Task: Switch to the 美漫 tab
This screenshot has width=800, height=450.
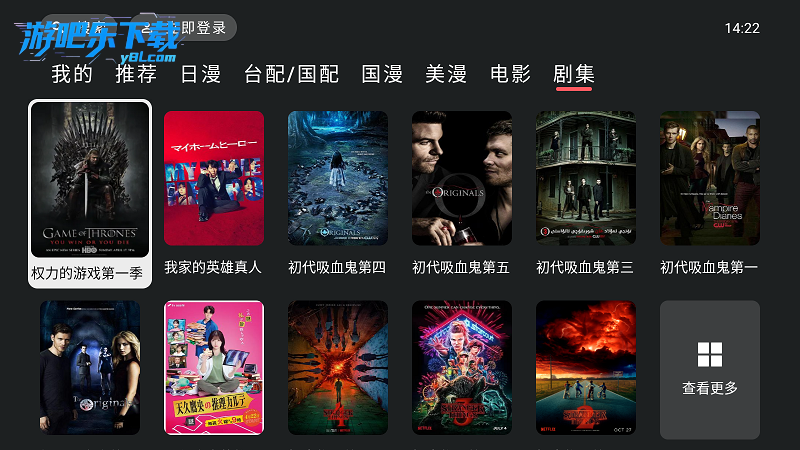Action: (446, 73)
